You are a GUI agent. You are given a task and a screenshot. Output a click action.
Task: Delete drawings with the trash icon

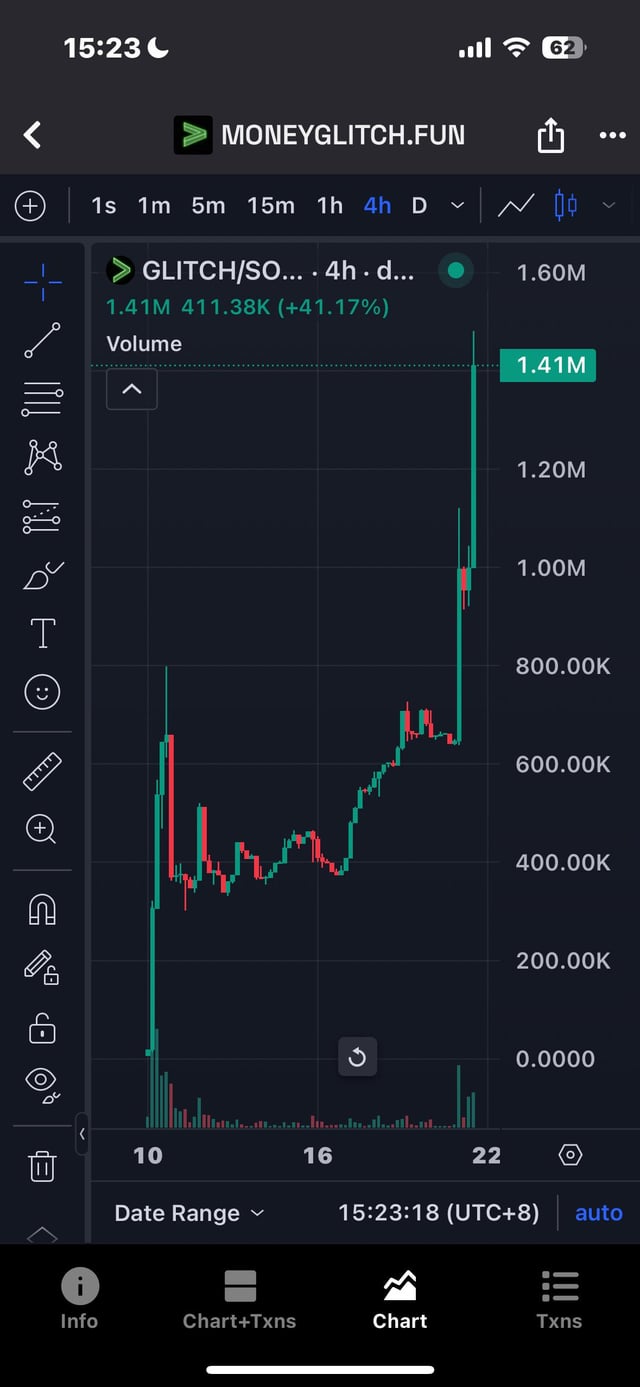coord(42,1166)
